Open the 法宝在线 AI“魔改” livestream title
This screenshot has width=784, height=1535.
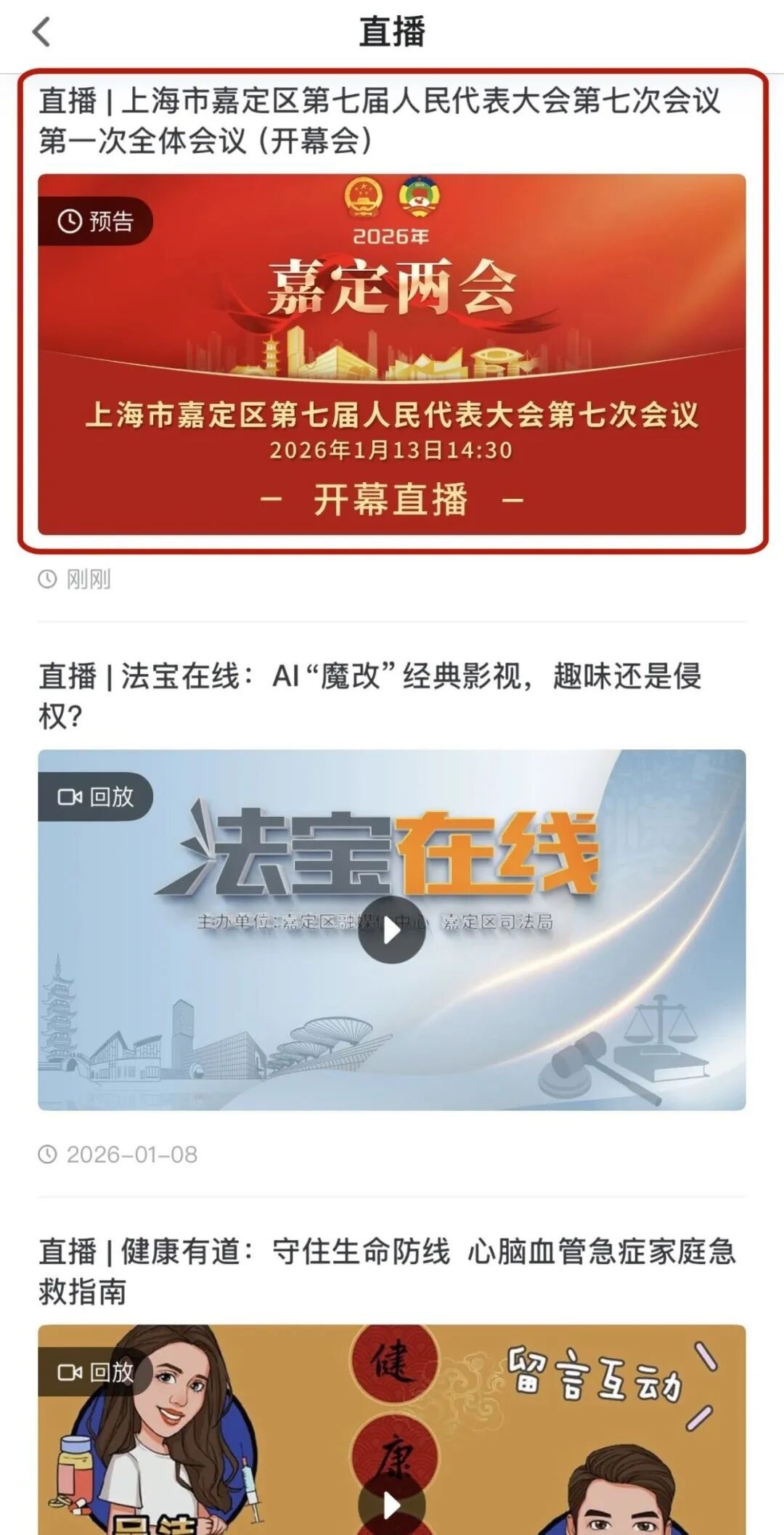click(370, 695)
